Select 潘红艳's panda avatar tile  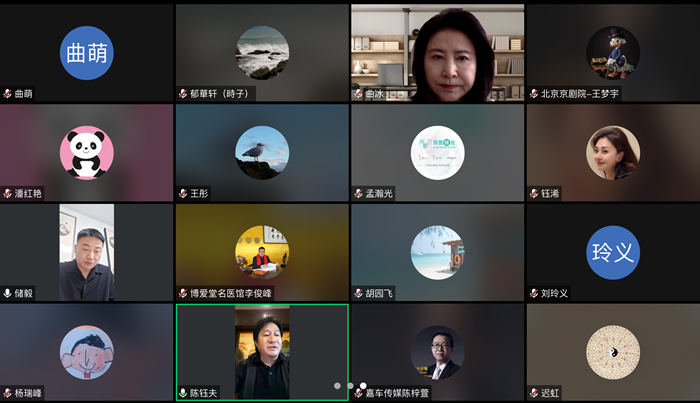(x=87, y=152)
